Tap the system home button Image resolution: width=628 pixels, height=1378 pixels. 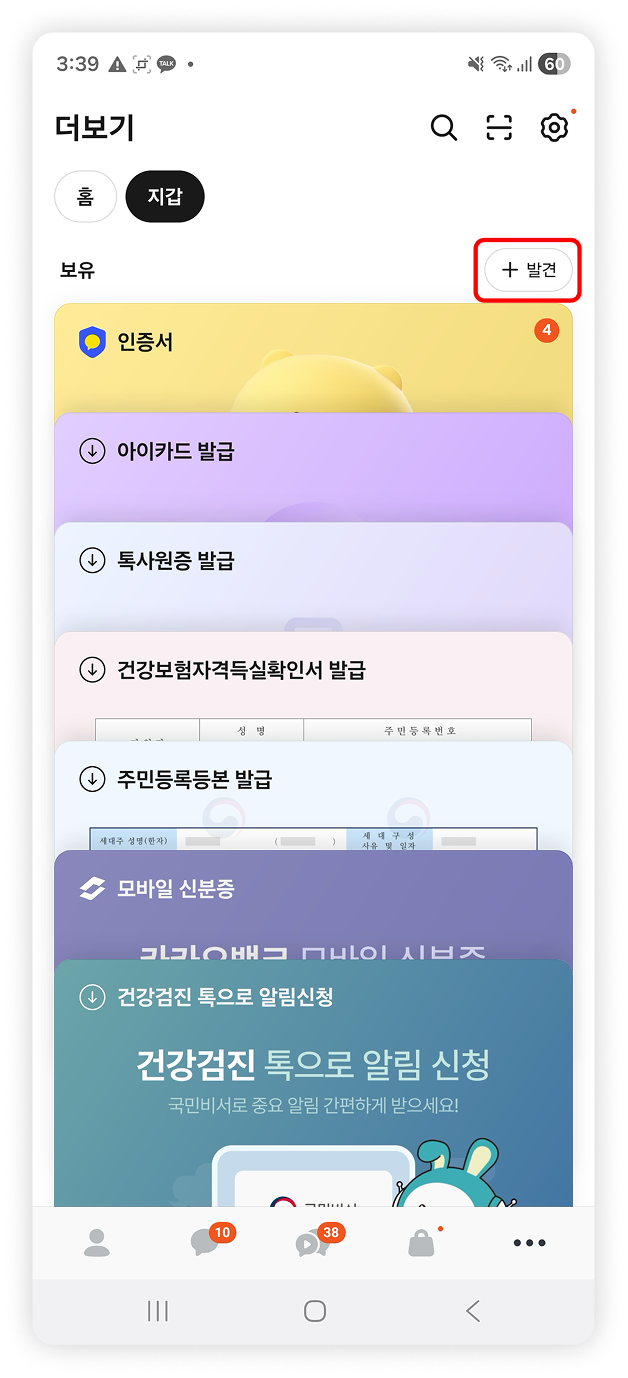[x=314, y=1311]
